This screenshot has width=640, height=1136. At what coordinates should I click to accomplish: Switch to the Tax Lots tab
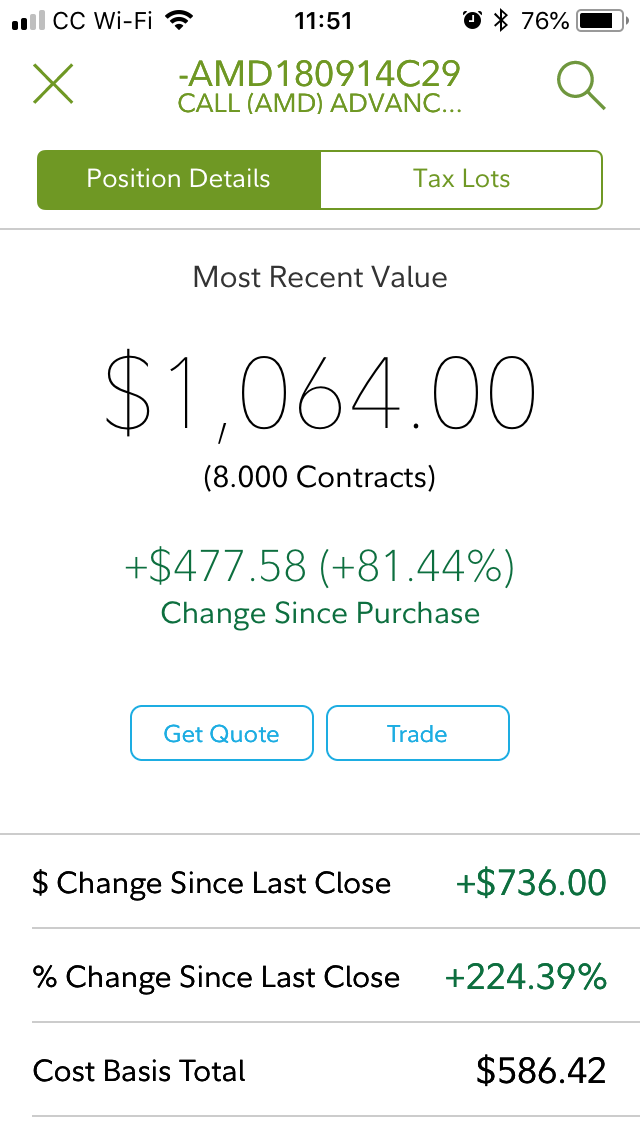click(461, 180)
